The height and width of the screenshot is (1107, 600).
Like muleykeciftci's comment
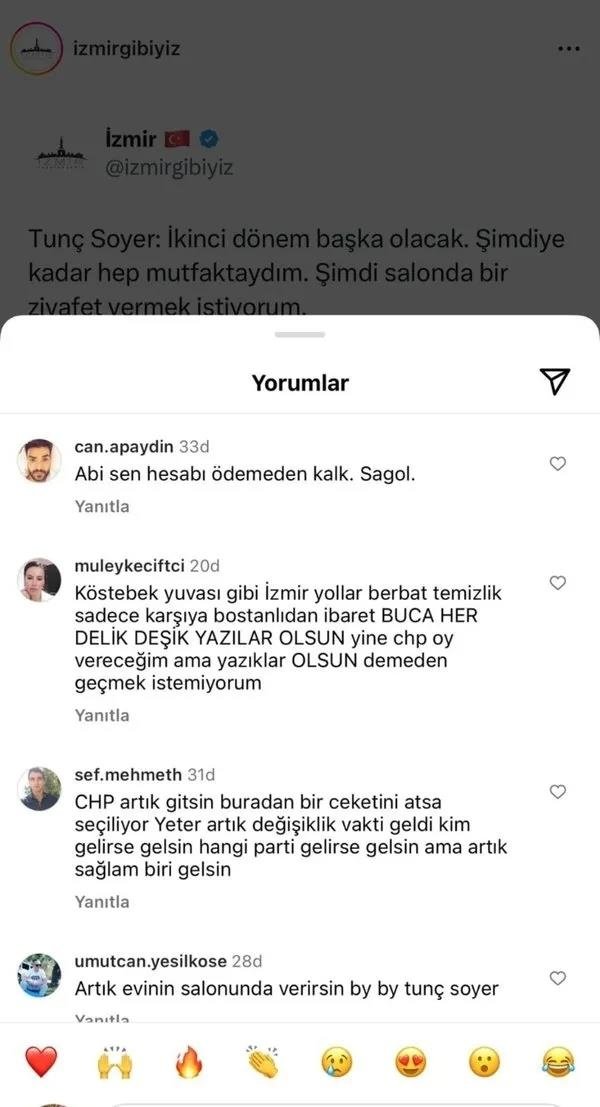(x=558, y=582)
